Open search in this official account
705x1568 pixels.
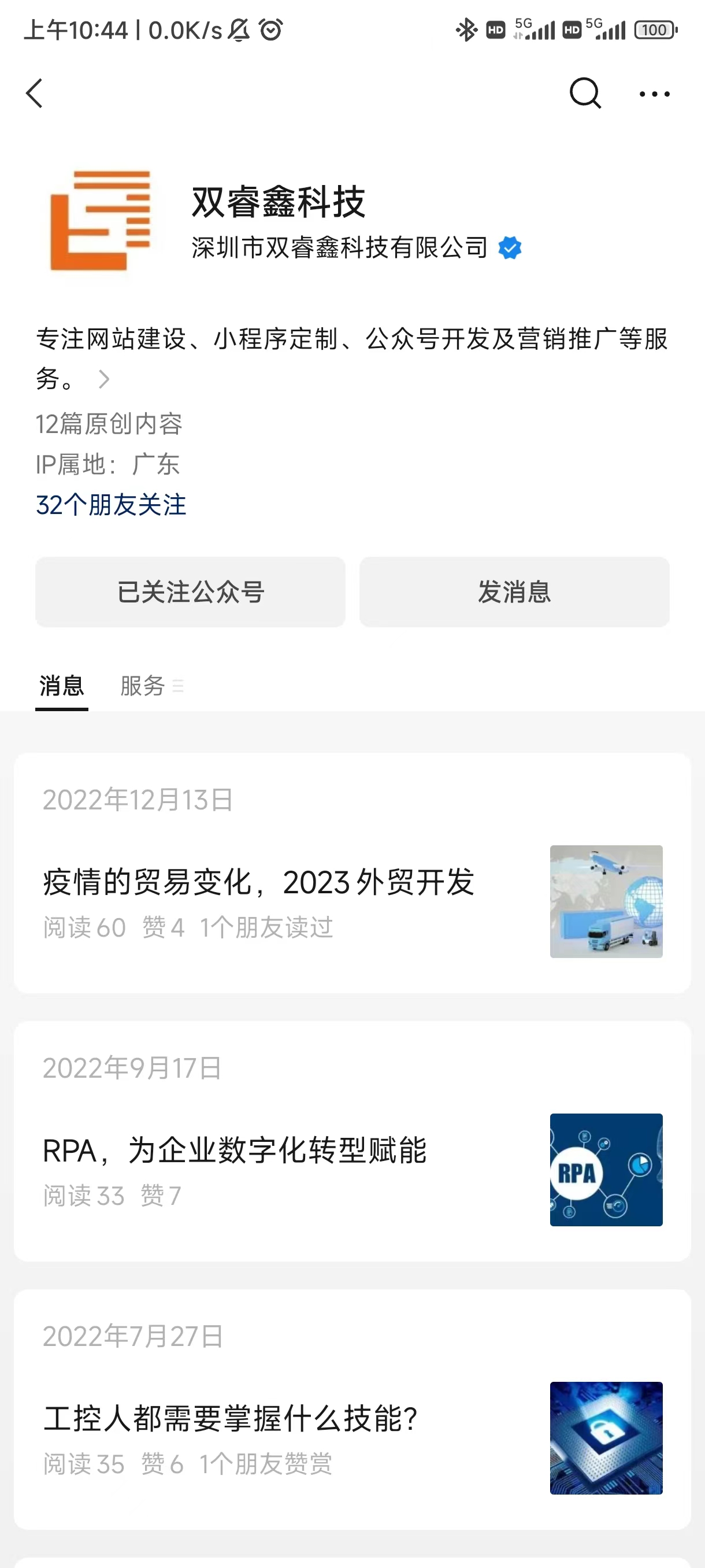tap(585, 94)
